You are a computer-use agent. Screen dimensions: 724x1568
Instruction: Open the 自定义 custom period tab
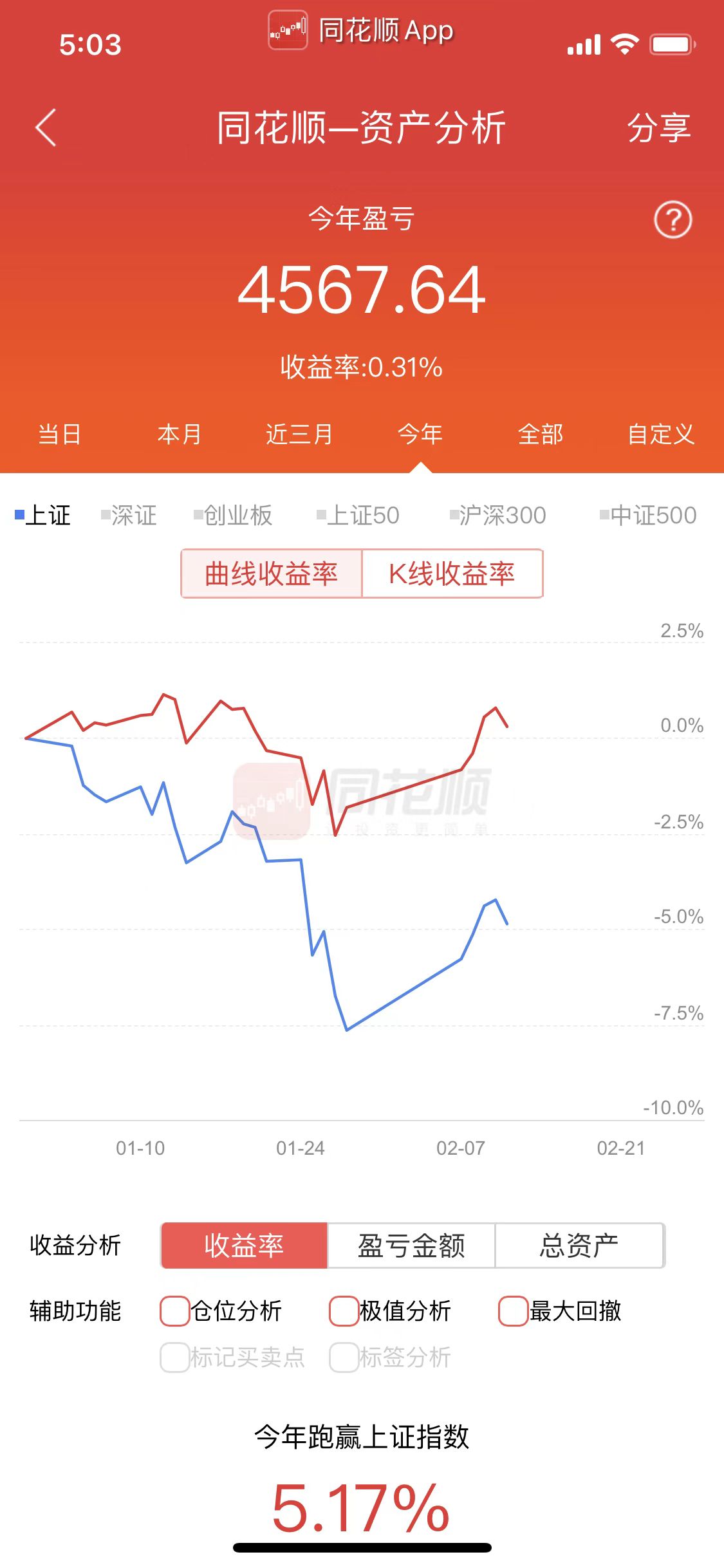[x=661, y=434]
